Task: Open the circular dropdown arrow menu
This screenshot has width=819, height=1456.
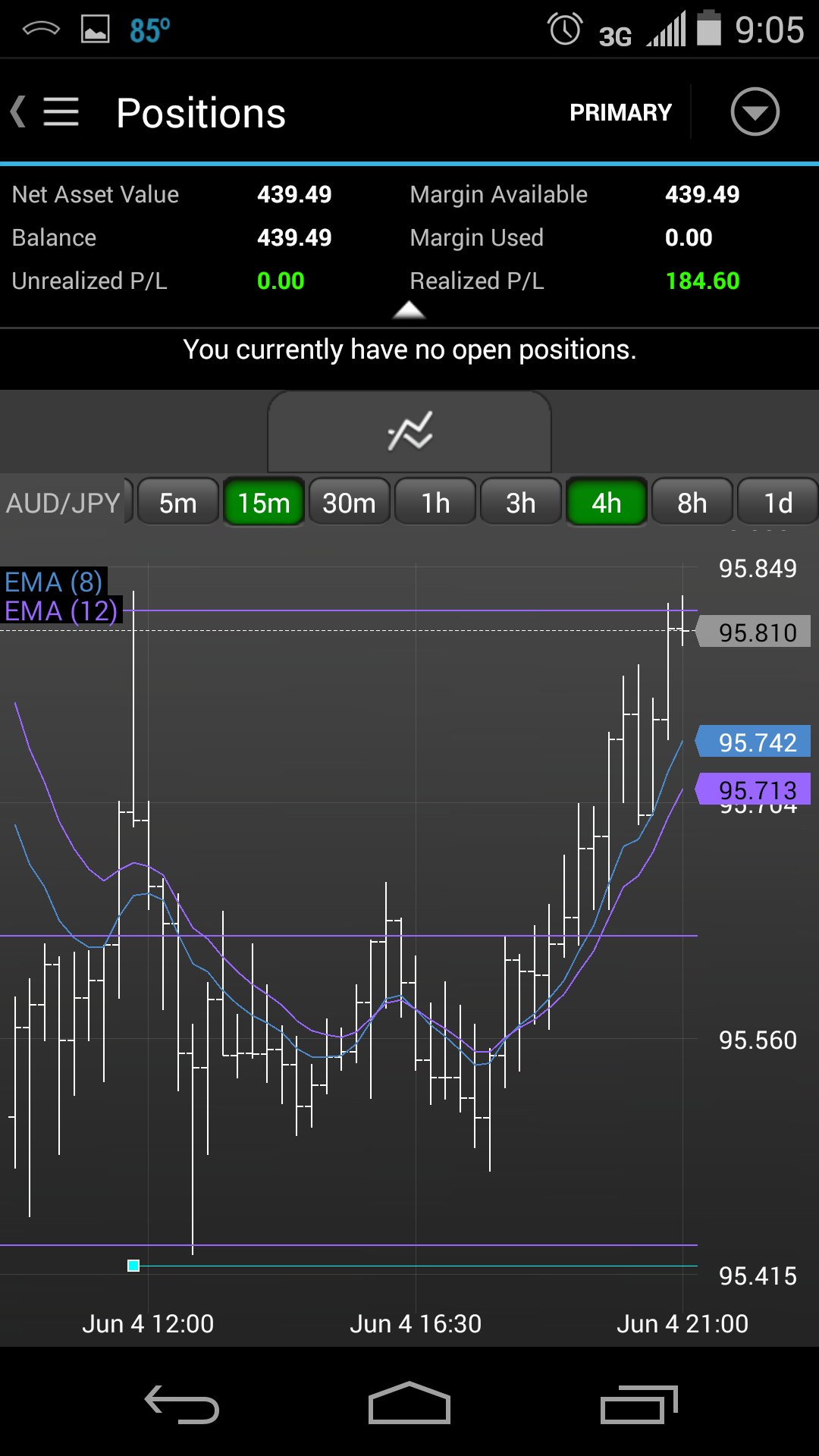Action: point(755,112)
